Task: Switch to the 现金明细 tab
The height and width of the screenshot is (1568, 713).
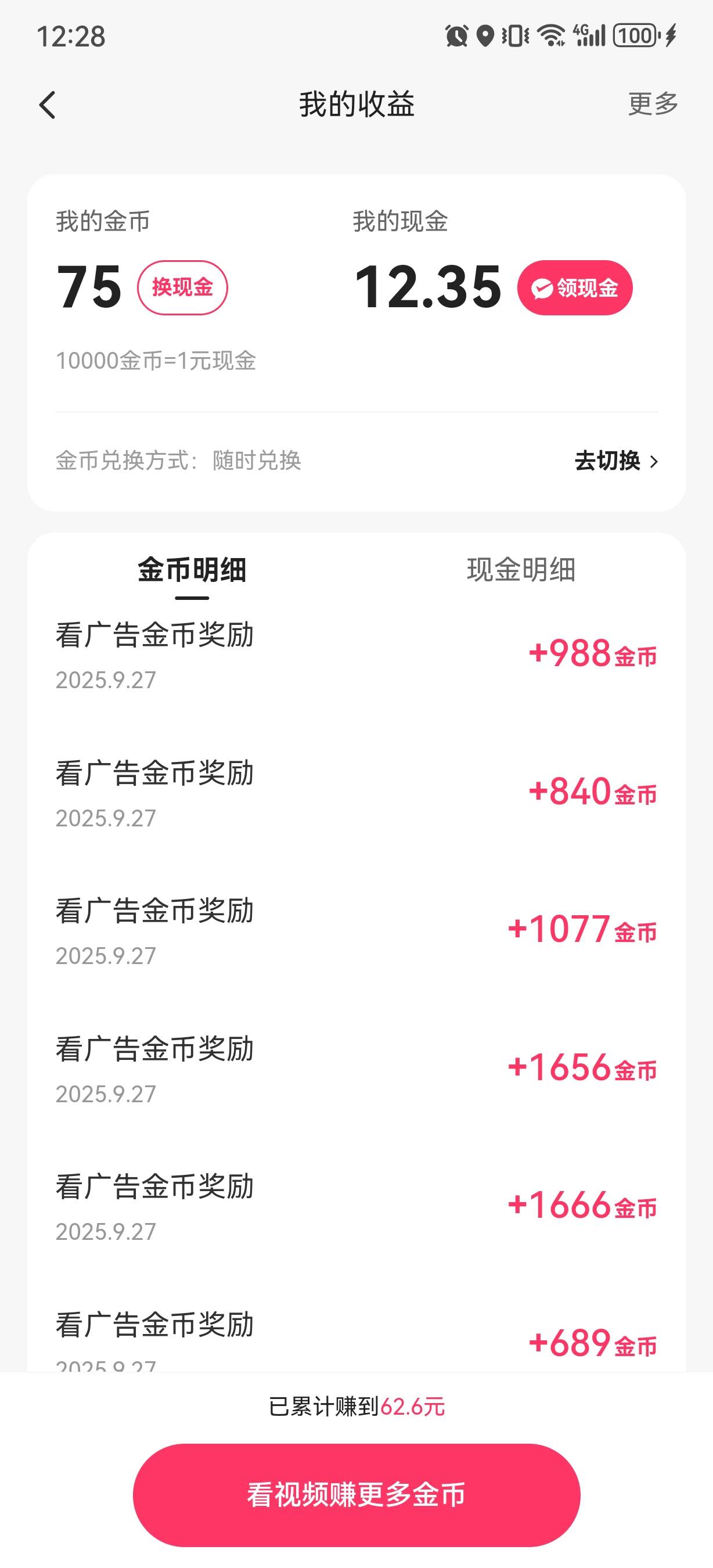Action: coord(521,570)
